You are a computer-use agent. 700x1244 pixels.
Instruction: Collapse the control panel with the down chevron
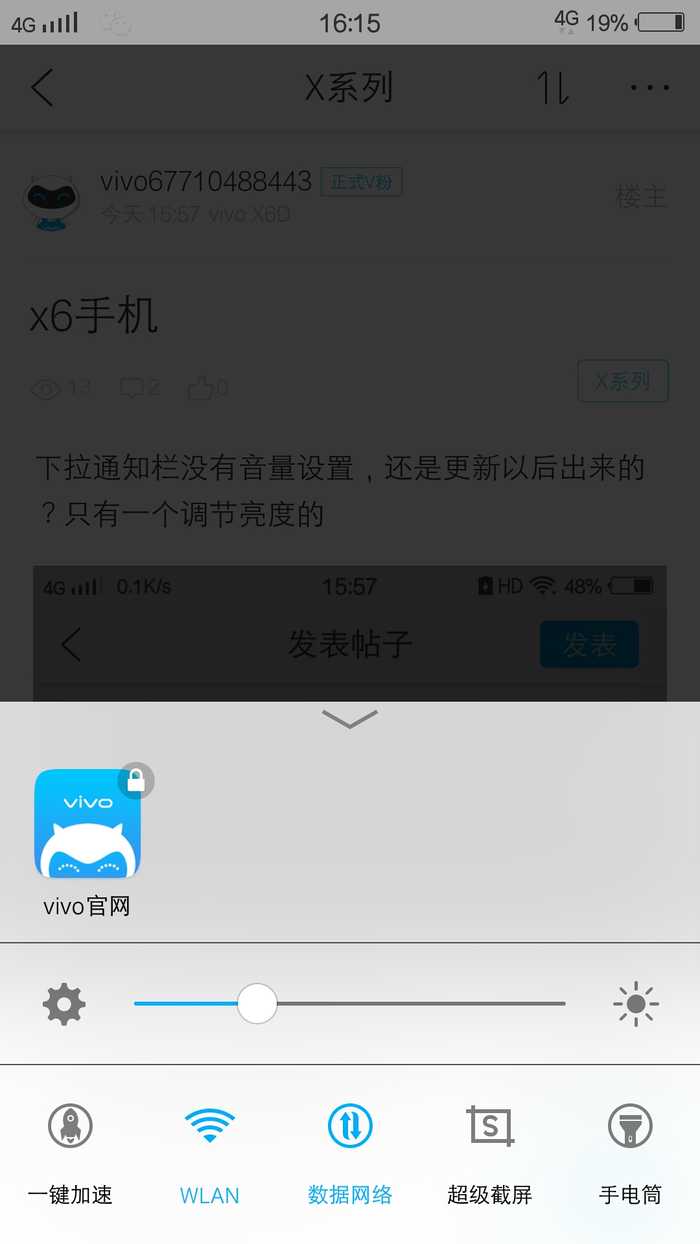pyautogui.click(x=350, y=719)
